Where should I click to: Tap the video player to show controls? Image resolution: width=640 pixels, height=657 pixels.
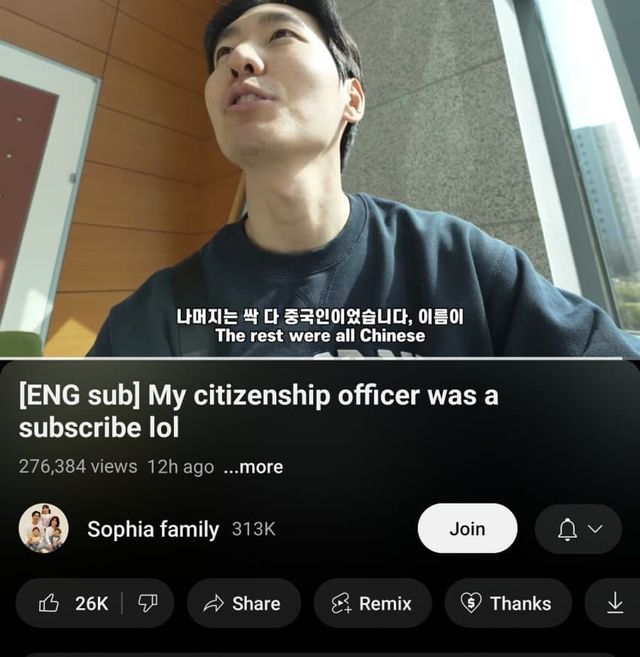[x=320, y=180]
